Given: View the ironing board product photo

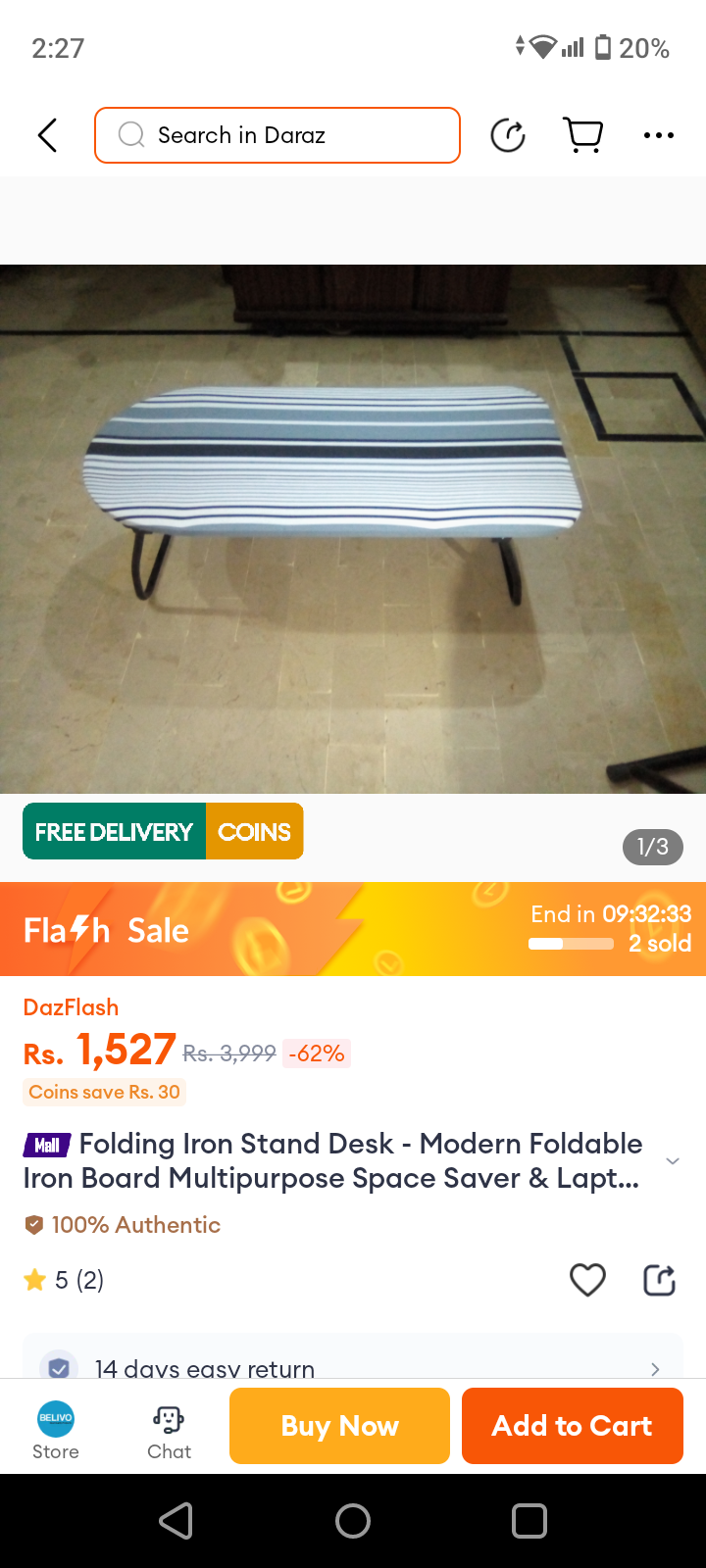Looking at the screenshot, I should coord(353,529).
